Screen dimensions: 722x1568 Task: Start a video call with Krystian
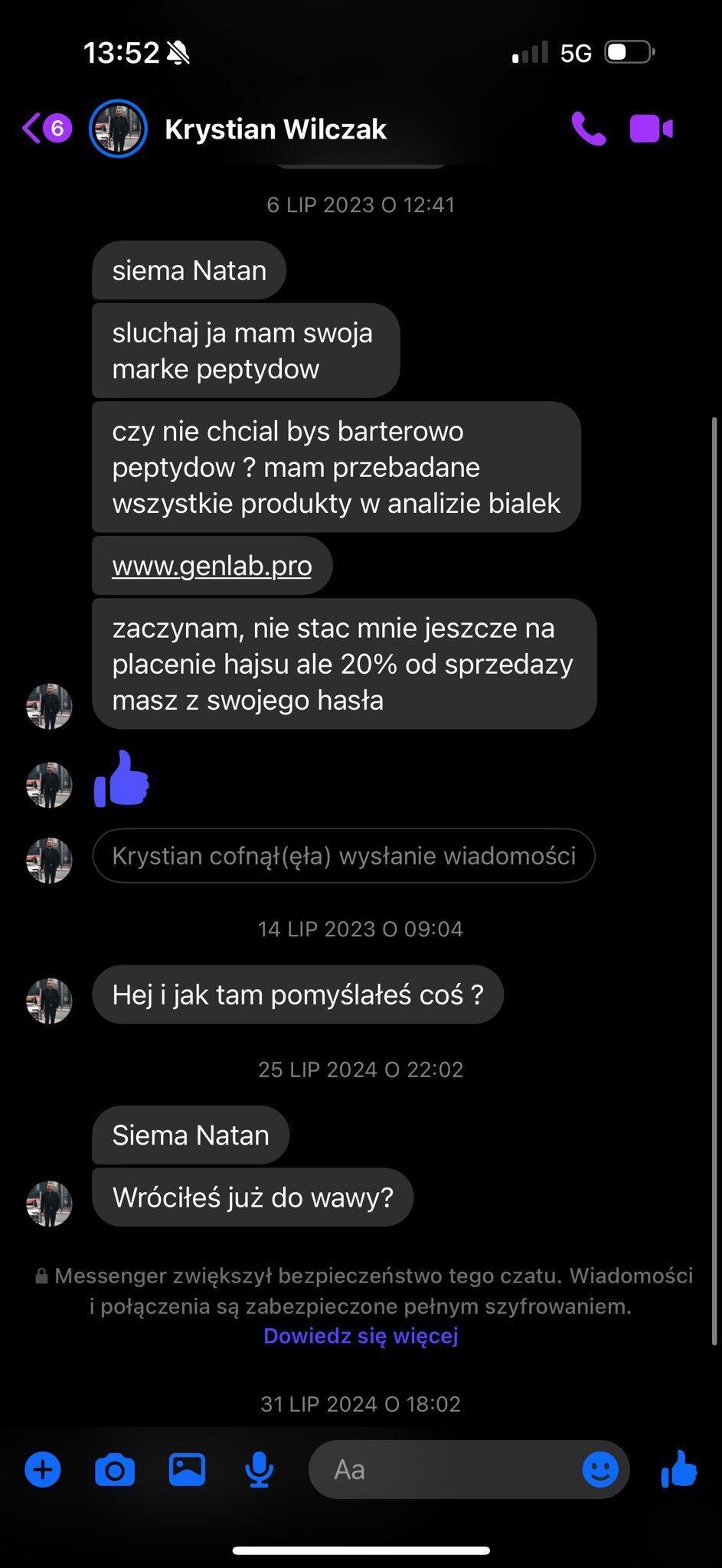point(651,129)
